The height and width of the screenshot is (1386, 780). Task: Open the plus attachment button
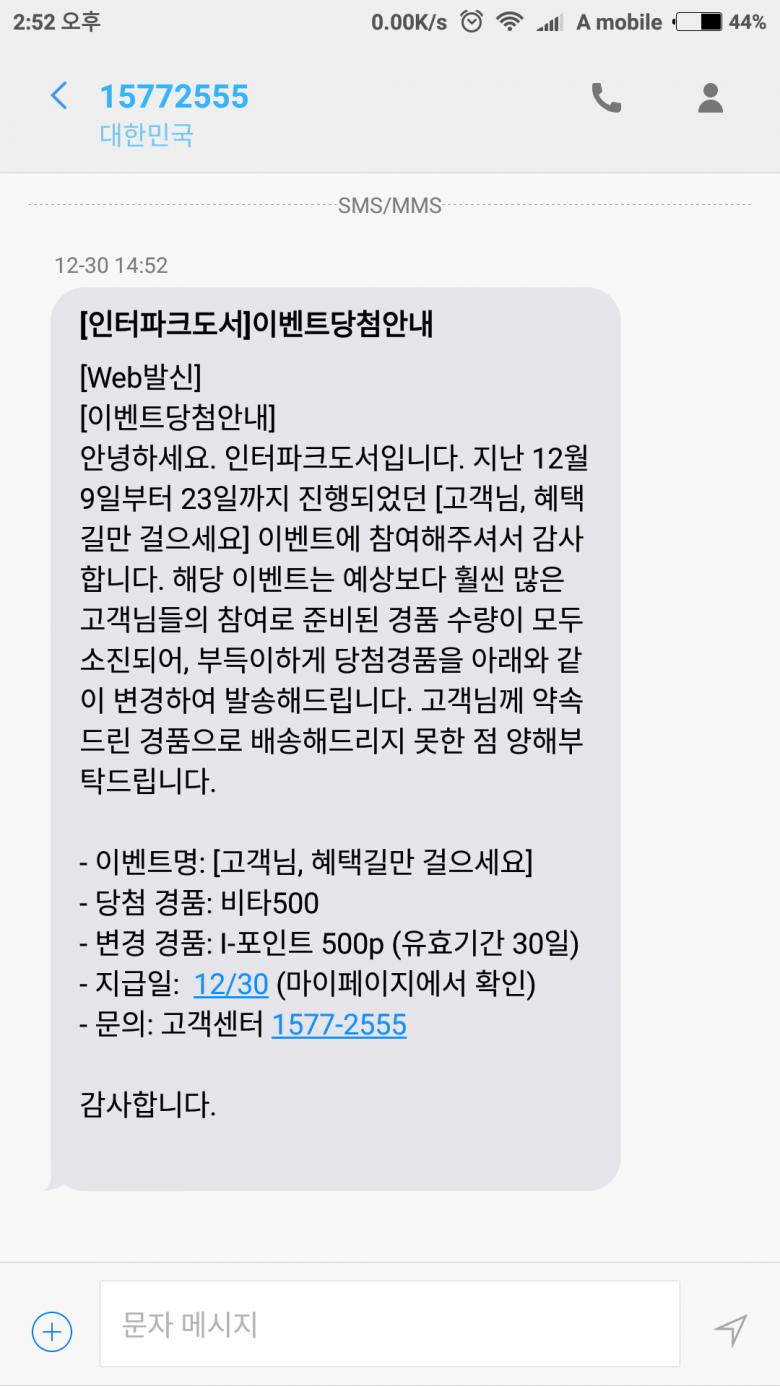tap(52, 1331)
